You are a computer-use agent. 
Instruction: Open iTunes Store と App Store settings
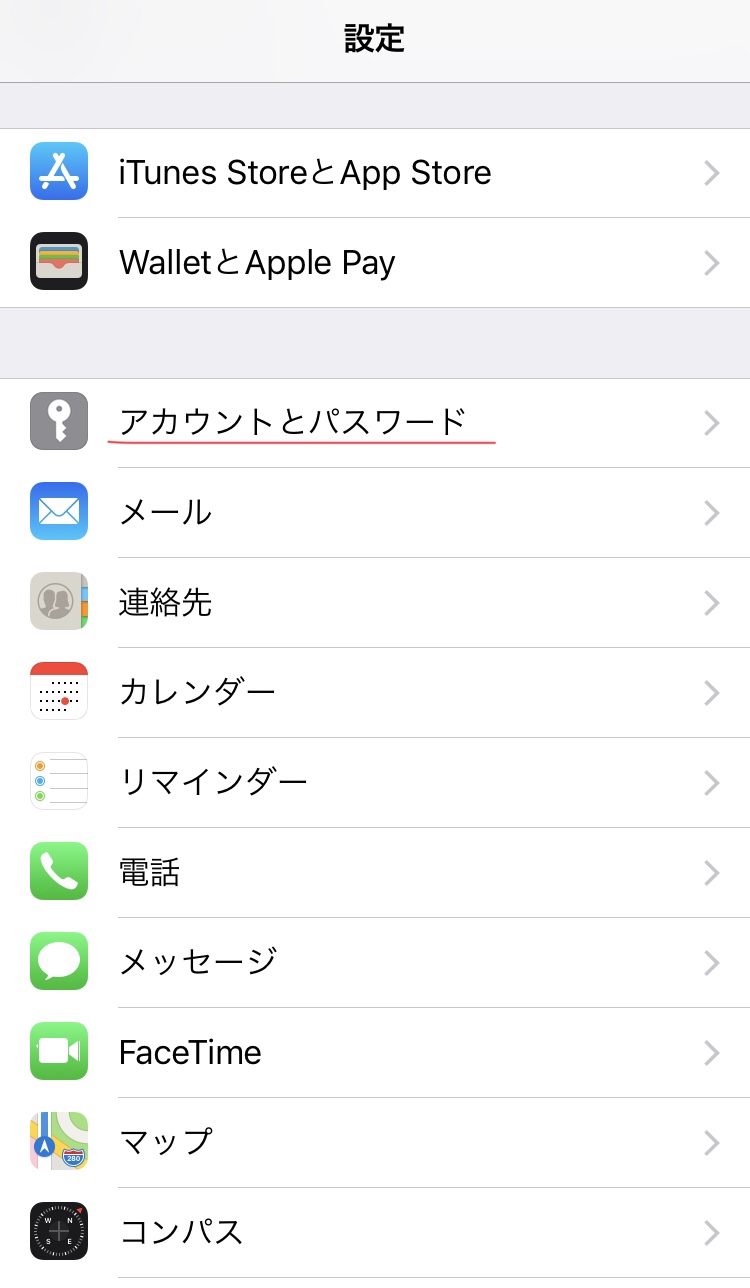point(374,173)
